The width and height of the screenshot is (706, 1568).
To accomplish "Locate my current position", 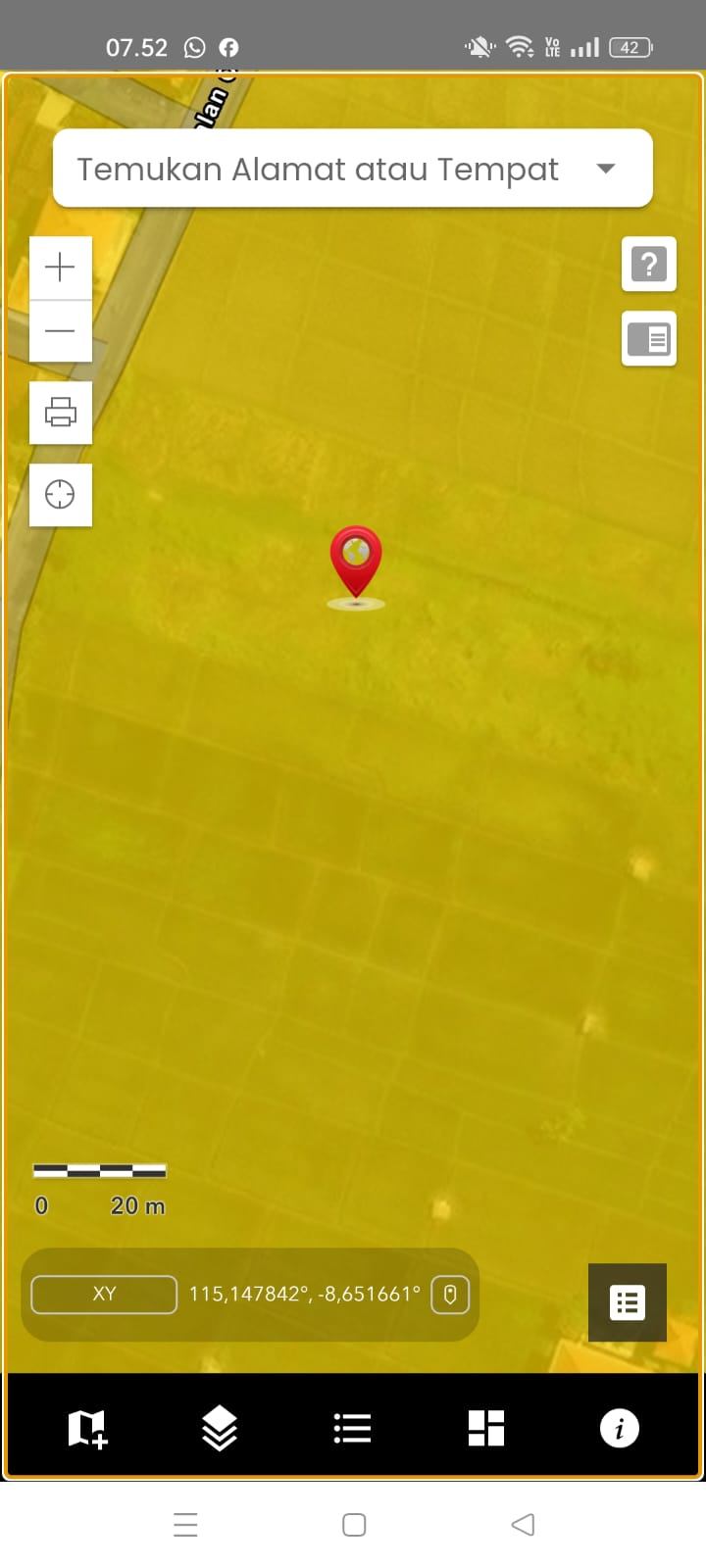I will [61, 494].
